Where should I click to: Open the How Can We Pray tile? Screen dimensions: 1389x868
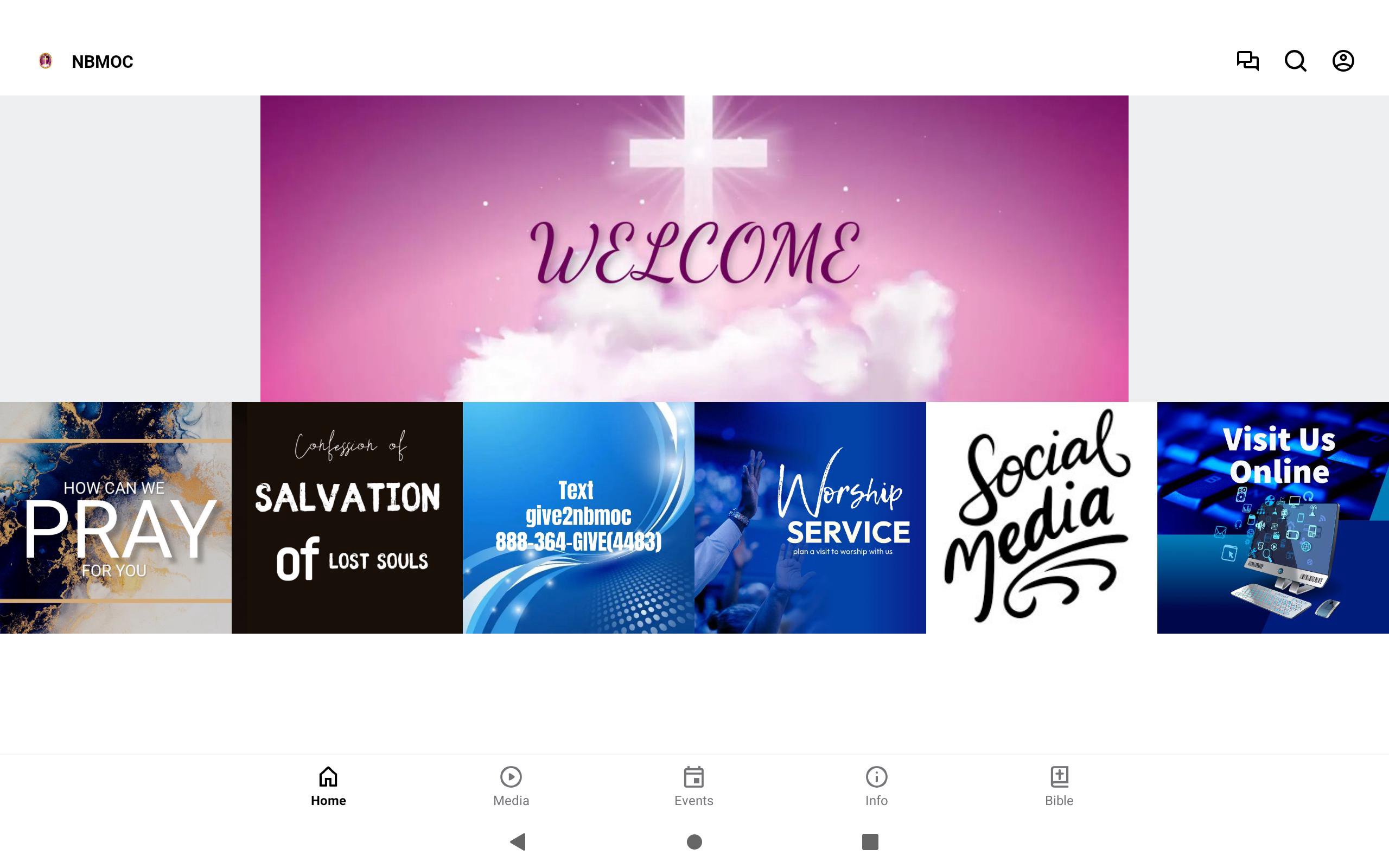tap(116, 517)
